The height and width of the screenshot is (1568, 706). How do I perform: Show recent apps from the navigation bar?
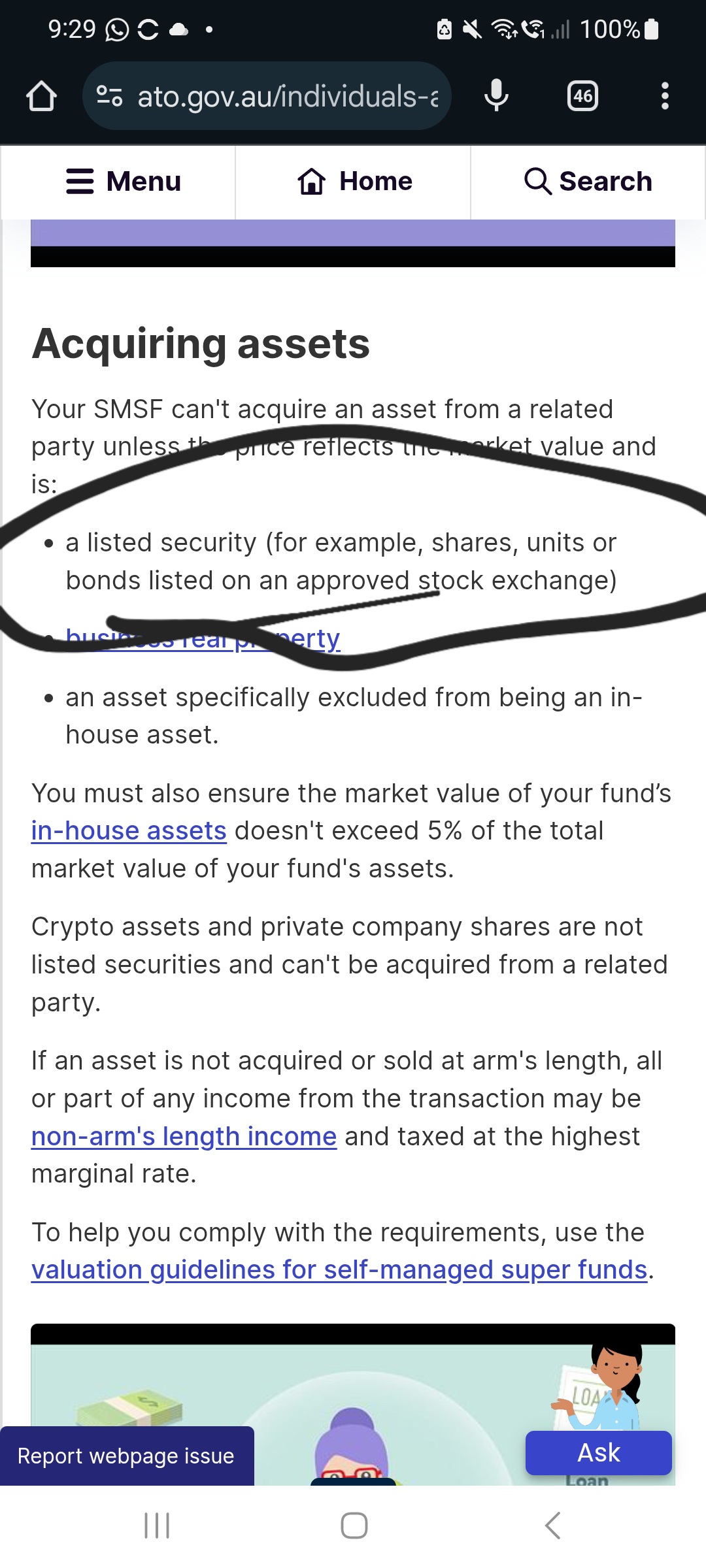point(157,1526)
